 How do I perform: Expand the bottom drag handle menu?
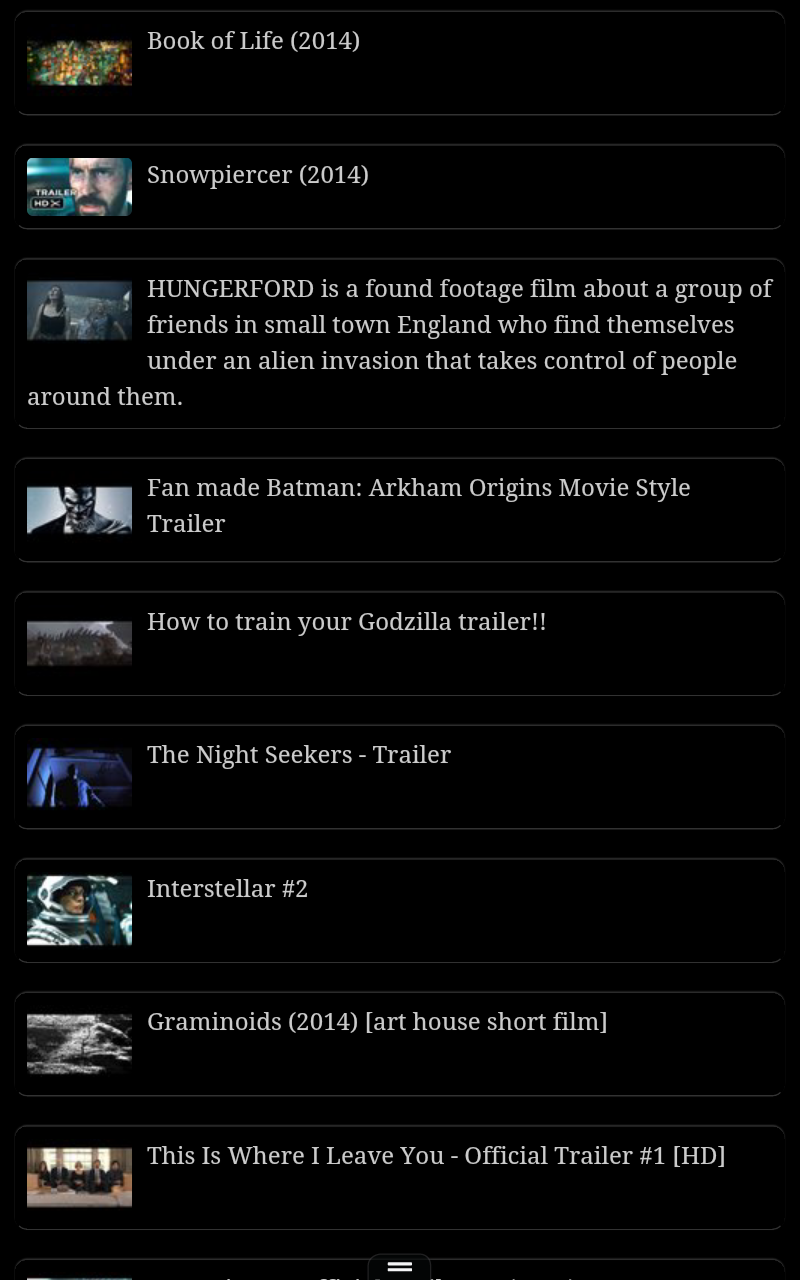click(399, 1266)
